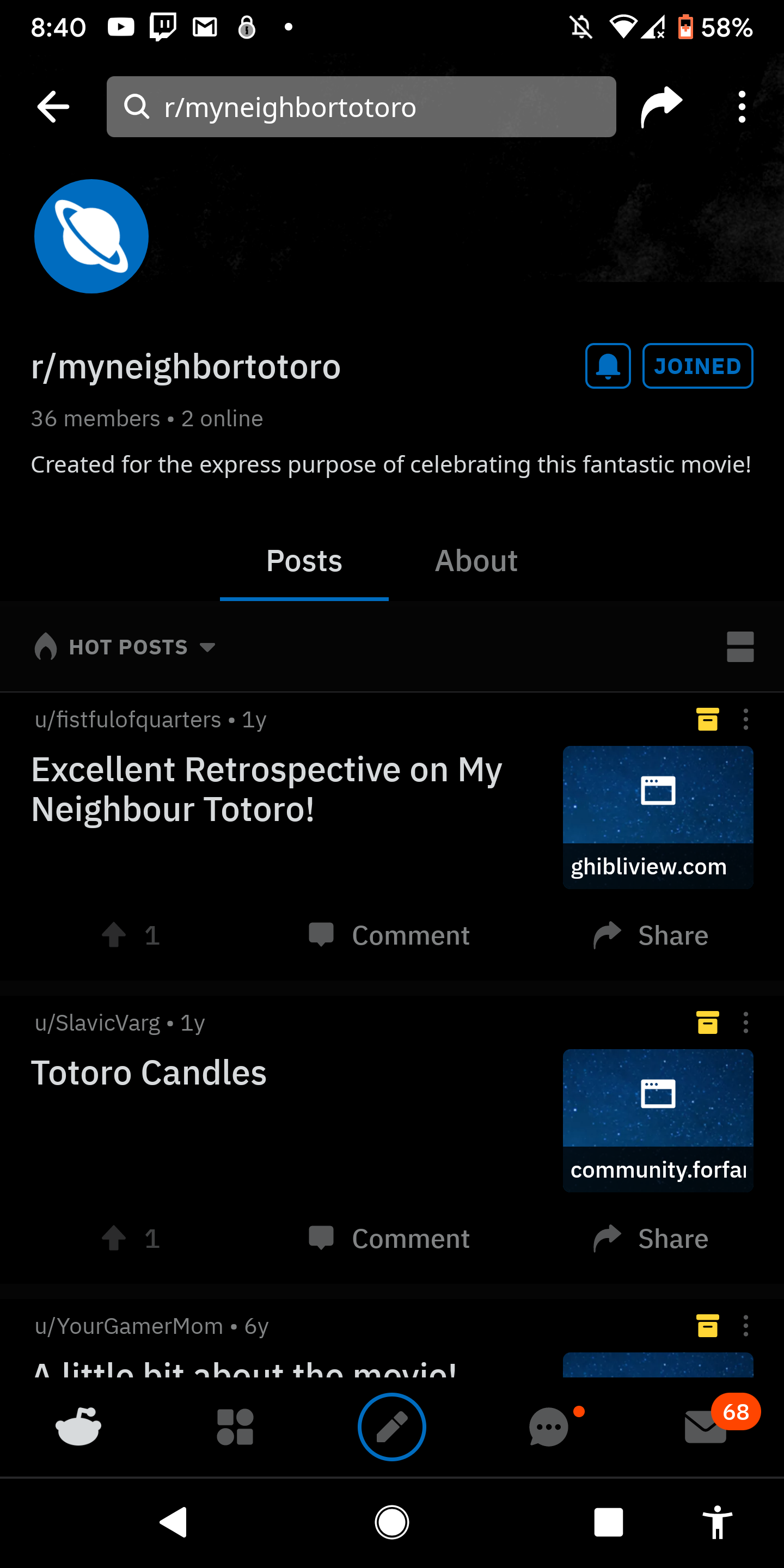Image resolution: width=784 pixels, height=1568 pixels.
Task: Select the Posts tab
Action: 304,560
